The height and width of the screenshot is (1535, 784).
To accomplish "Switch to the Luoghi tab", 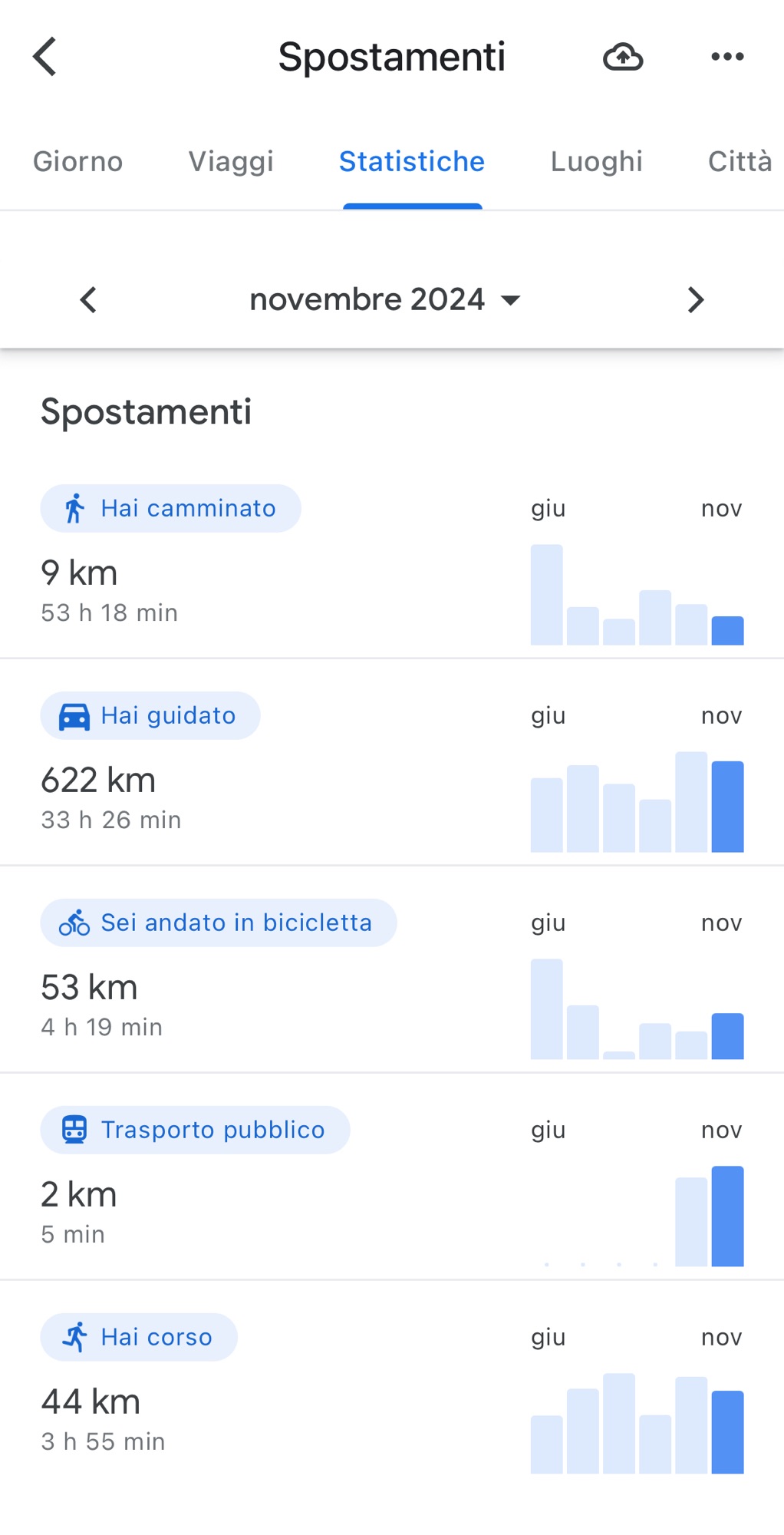I will pos(596,162).
